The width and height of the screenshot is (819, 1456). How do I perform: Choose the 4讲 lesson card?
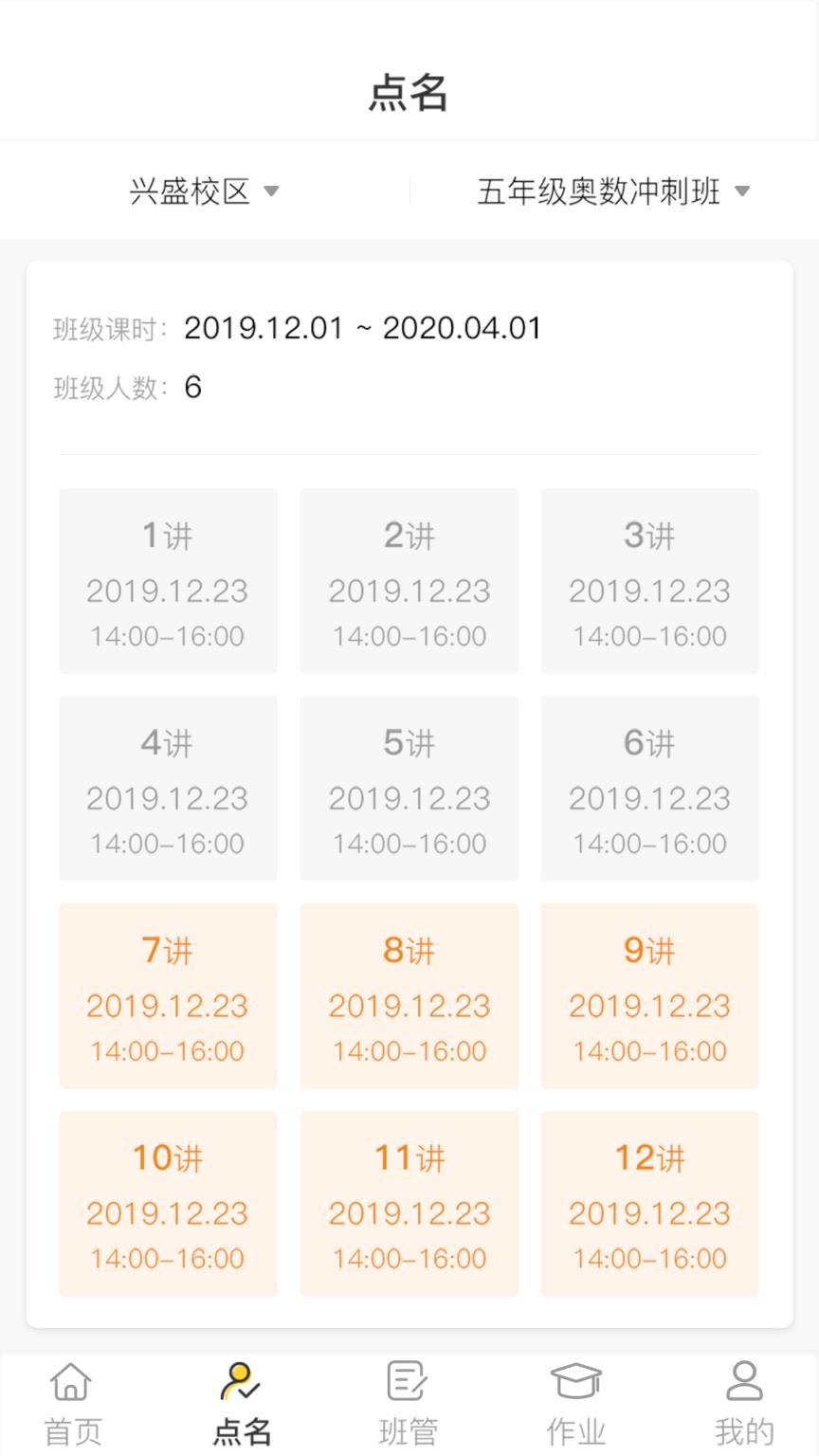pos(168,789)
